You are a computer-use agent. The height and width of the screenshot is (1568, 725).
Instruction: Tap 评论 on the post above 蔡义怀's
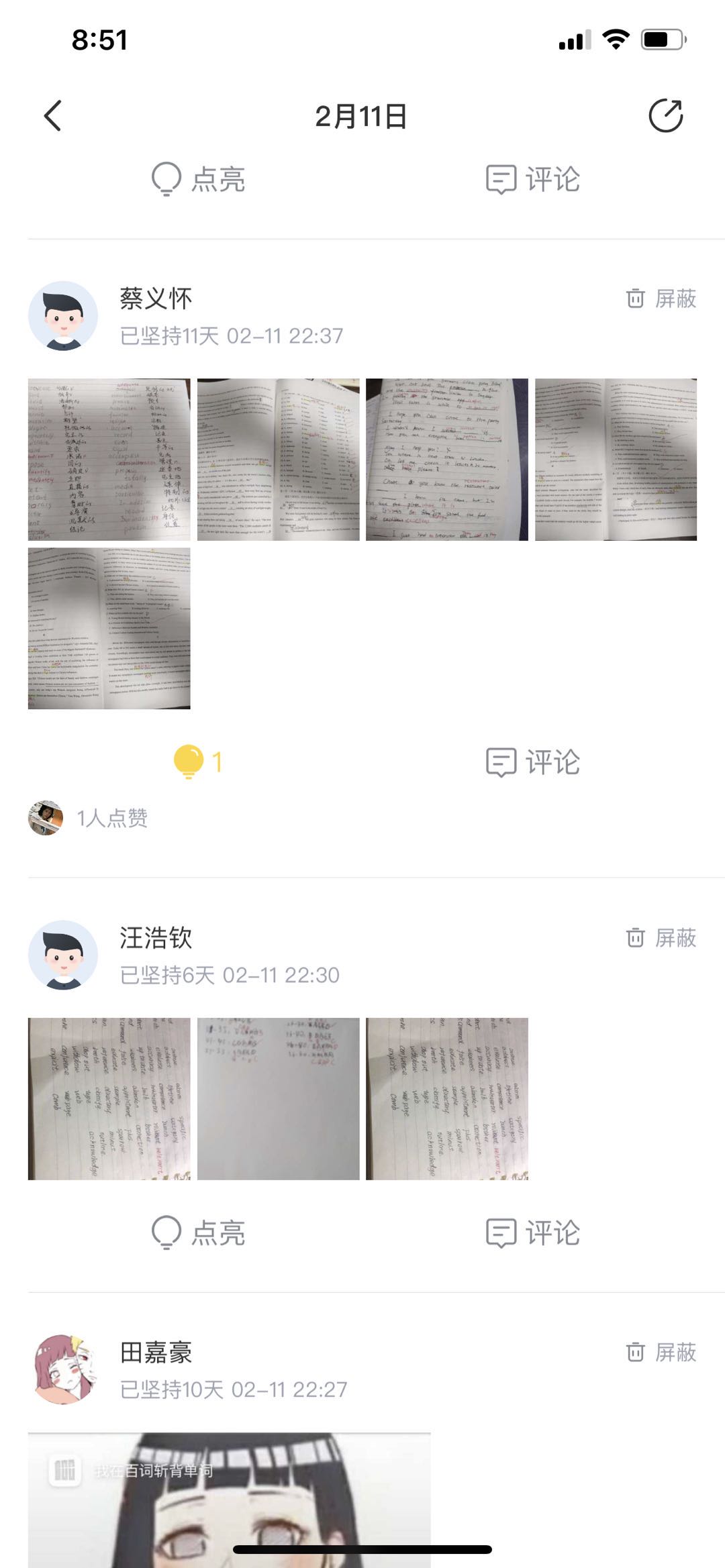(x=533, y=179)
